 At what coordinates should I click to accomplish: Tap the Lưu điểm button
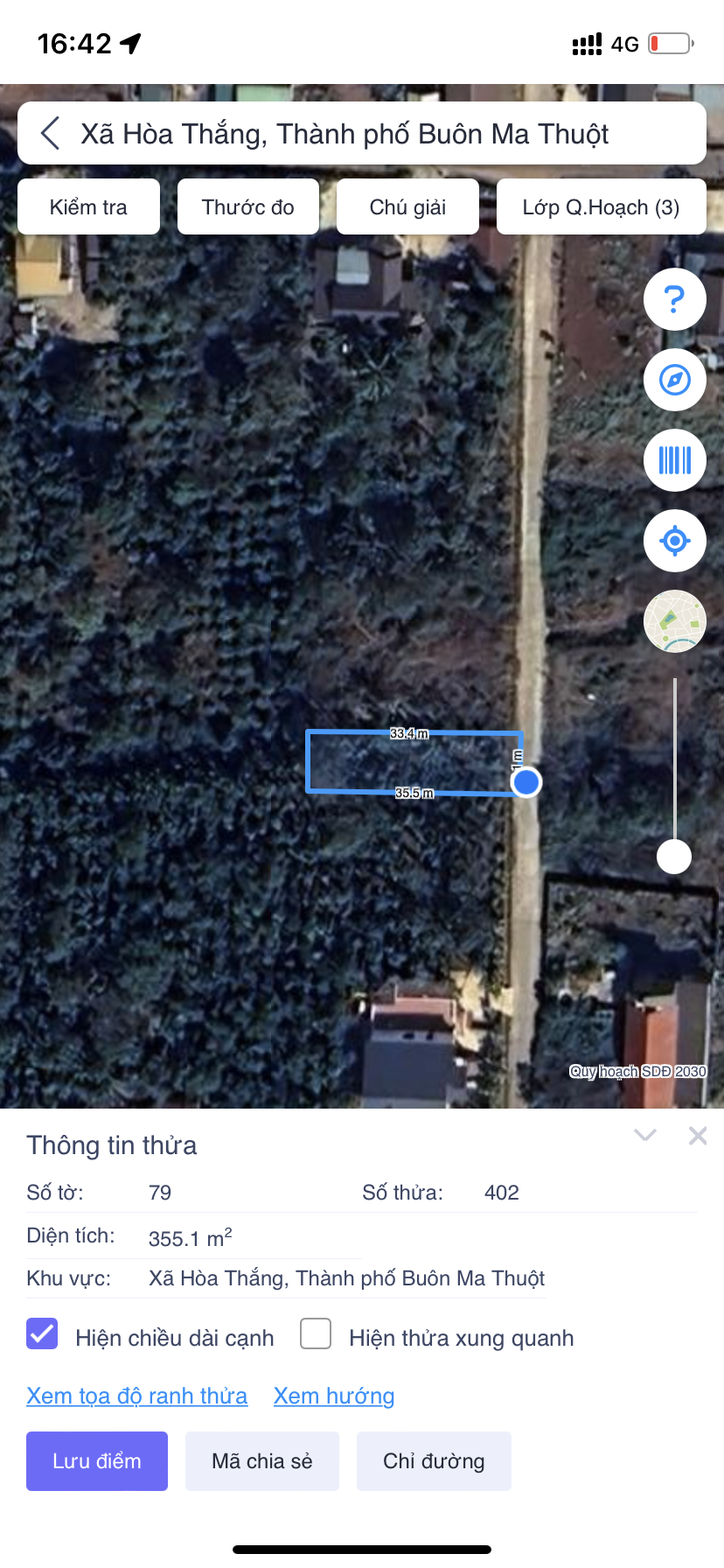97,1461
